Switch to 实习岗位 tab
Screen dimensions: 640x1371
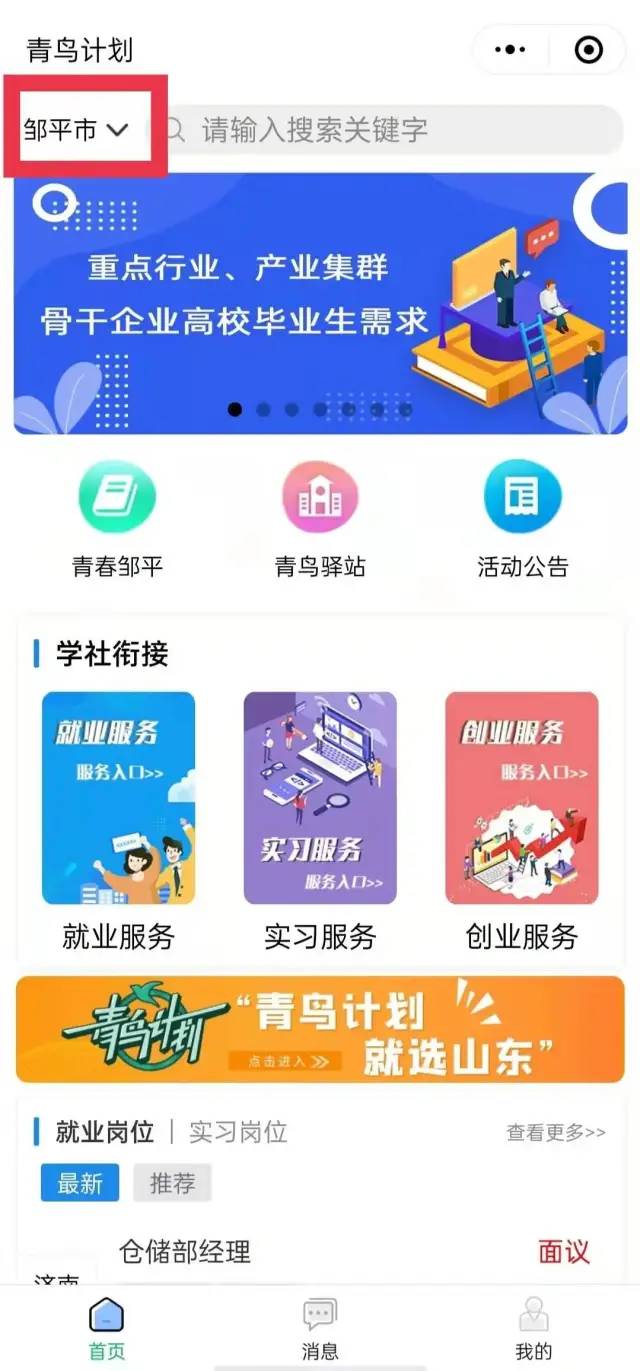(x=238, y=1132)
